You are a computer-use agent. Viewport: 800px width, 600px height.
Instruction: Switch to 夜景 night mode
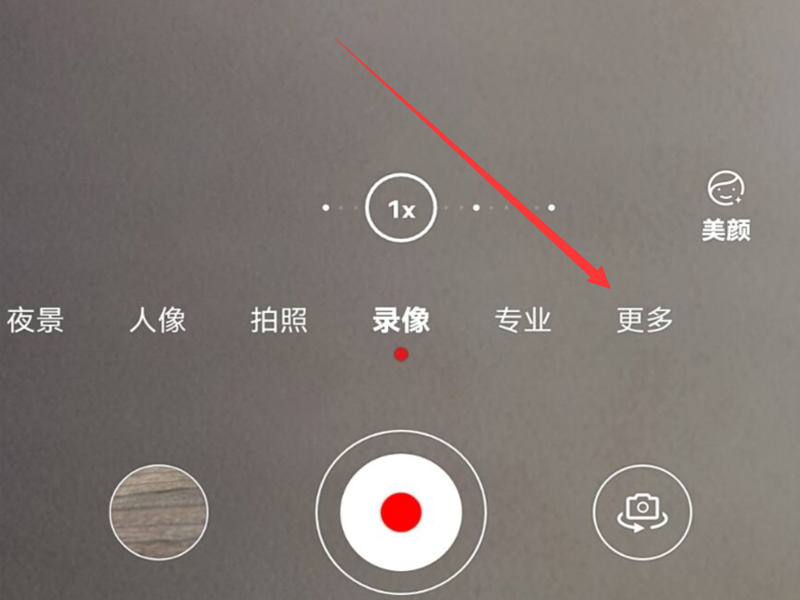tap(36, 320)
